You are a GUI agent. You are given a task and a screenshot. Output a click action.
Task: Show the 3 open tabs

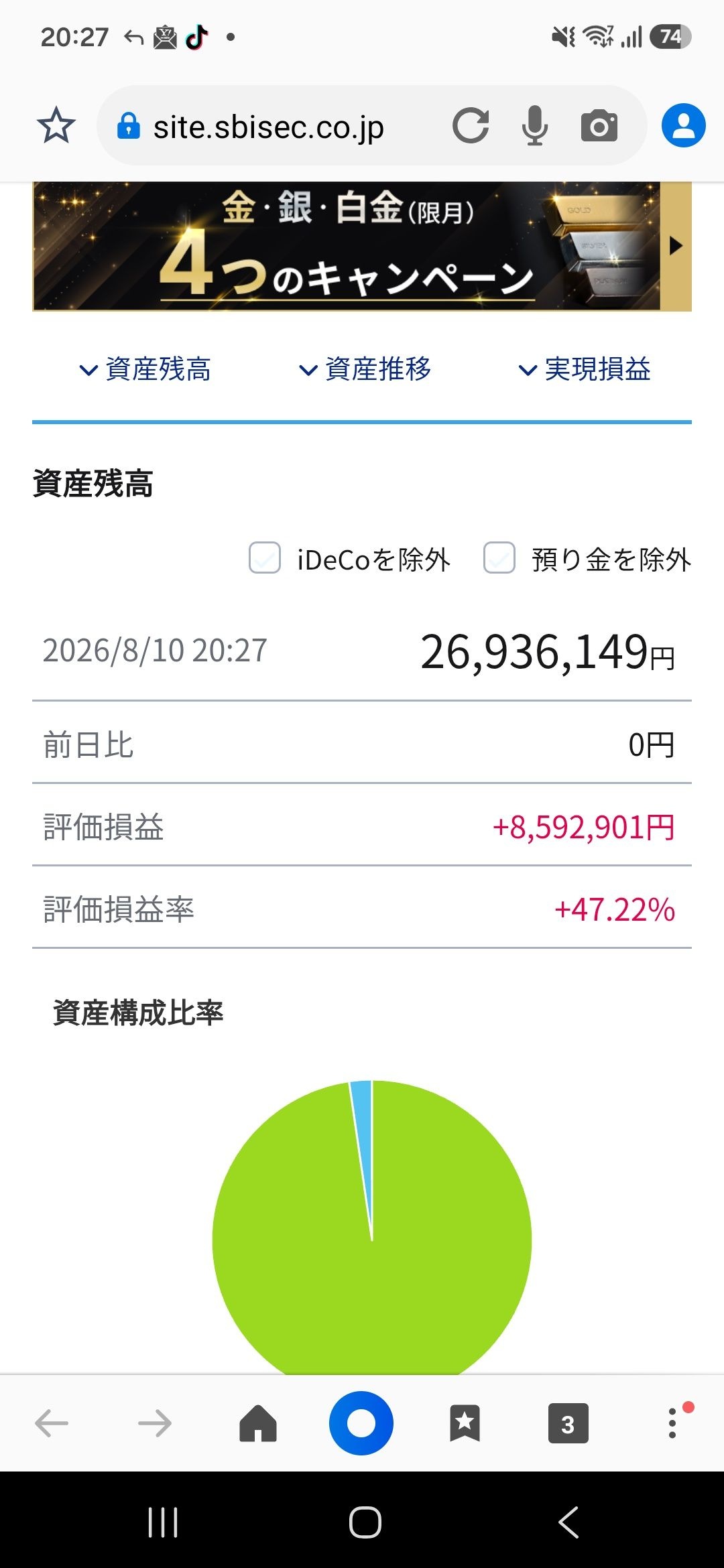568,1423
